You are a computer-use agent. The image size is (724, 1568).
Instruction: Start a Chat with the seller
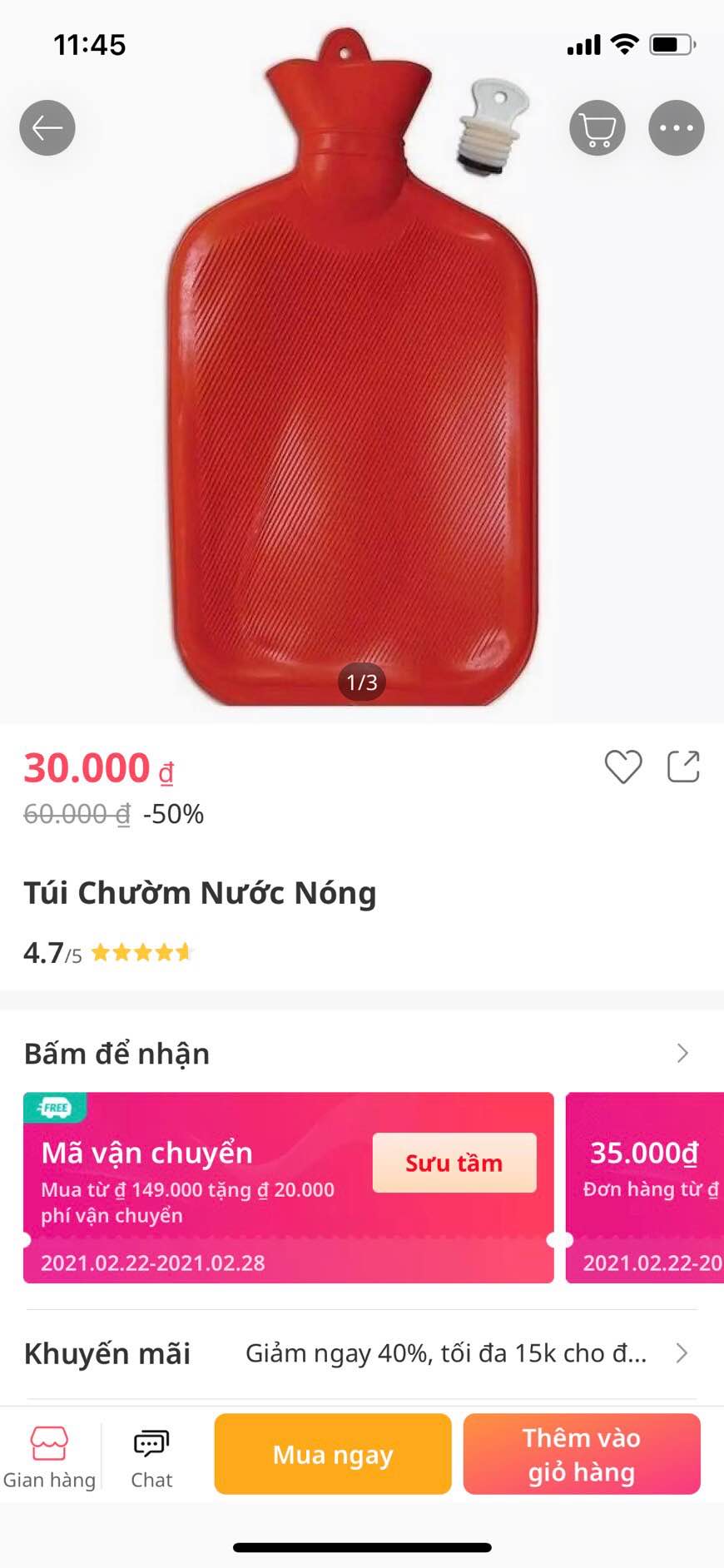[151, 1456]
